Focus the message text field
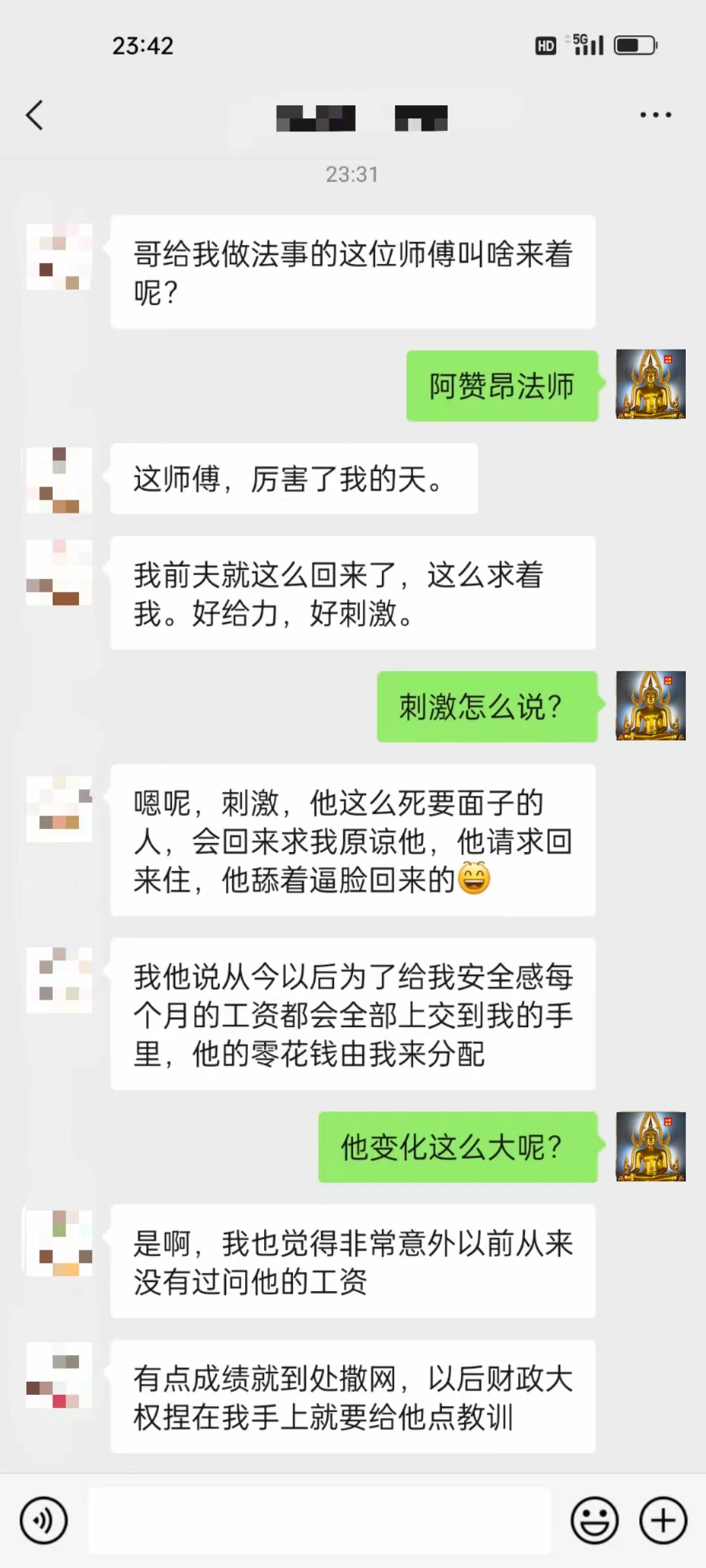The image size is (706, 1568). click(319, 1520)
